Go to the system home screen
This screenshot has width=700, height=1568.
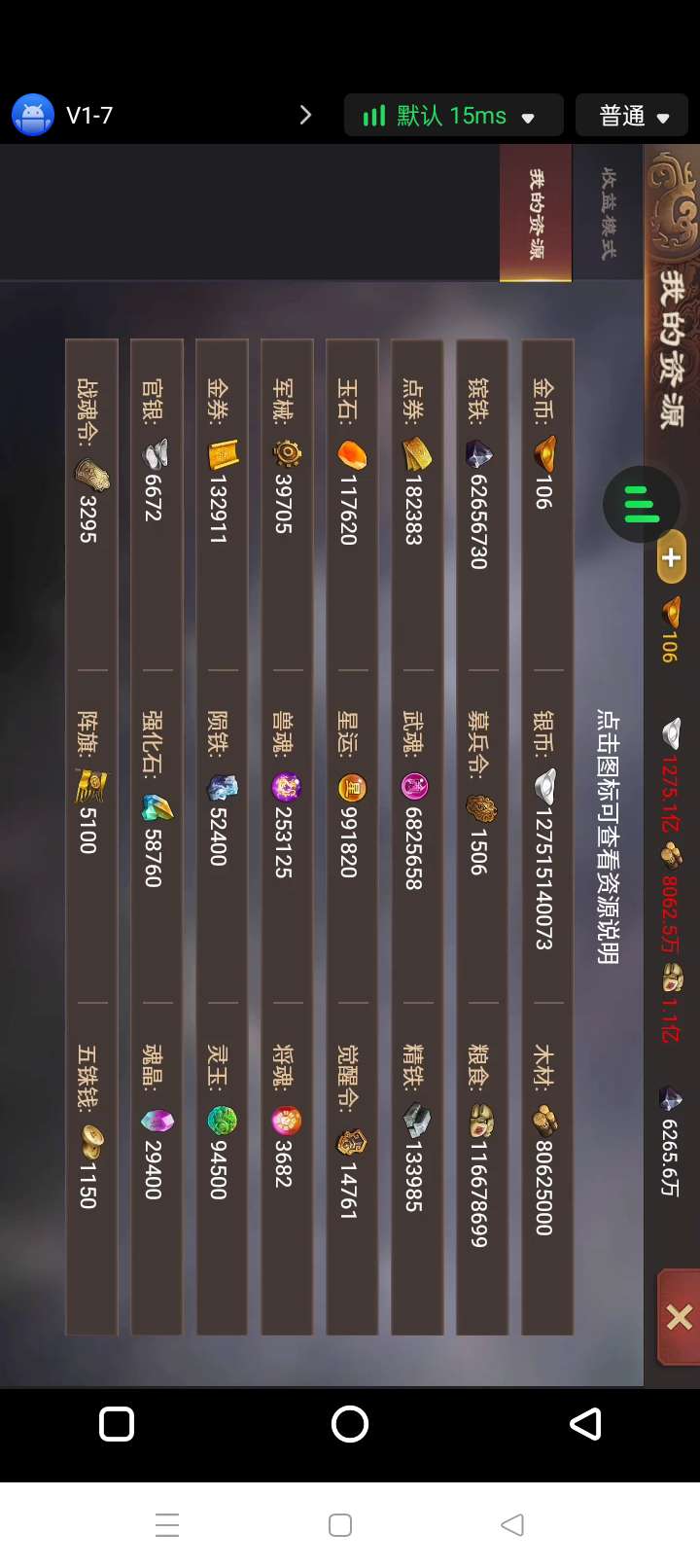coord(350,1424)
